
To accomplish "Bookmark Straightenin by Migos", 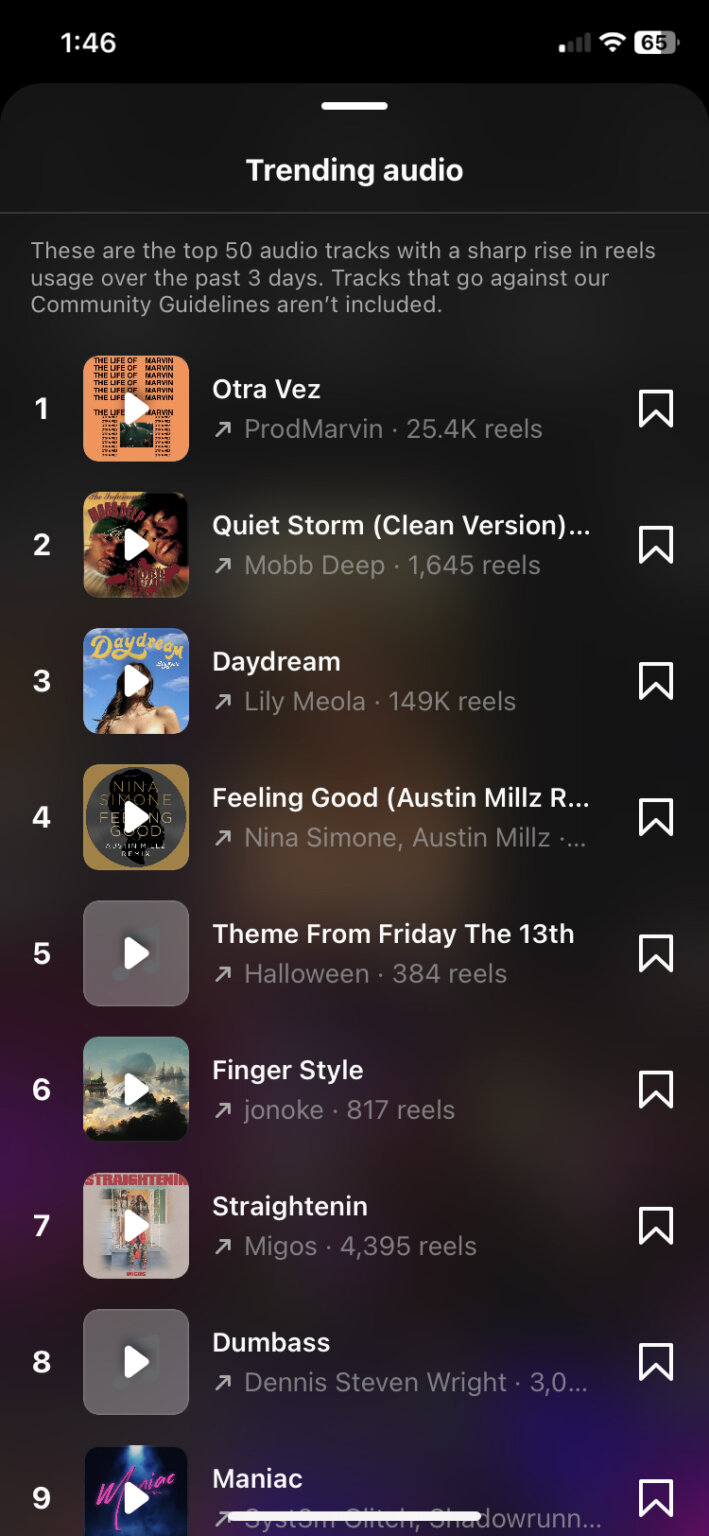I will pyautogui.click(x=656, y=1226).
